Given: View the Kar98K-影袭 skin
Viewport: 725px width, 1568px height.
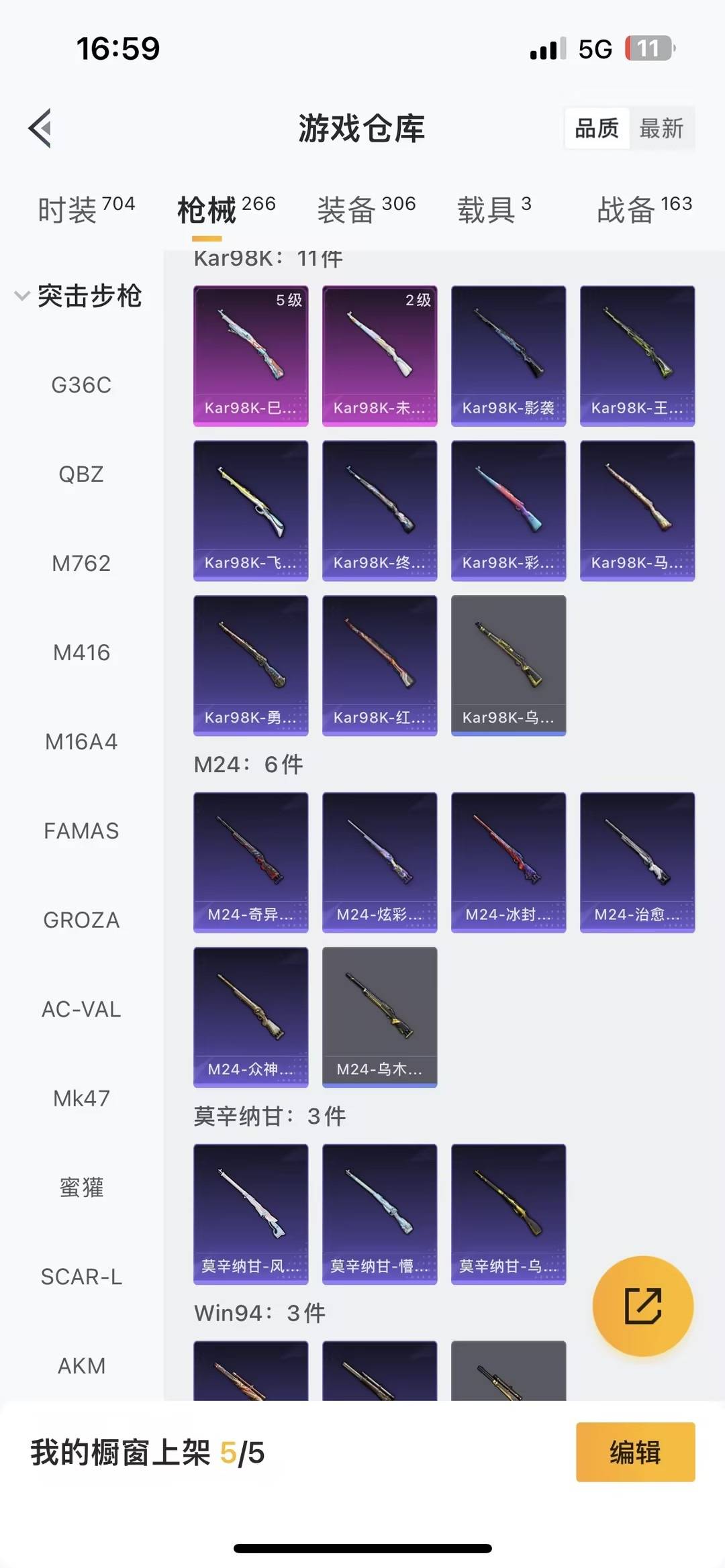Looking at the screenshot, I should [x=508, y=356].
